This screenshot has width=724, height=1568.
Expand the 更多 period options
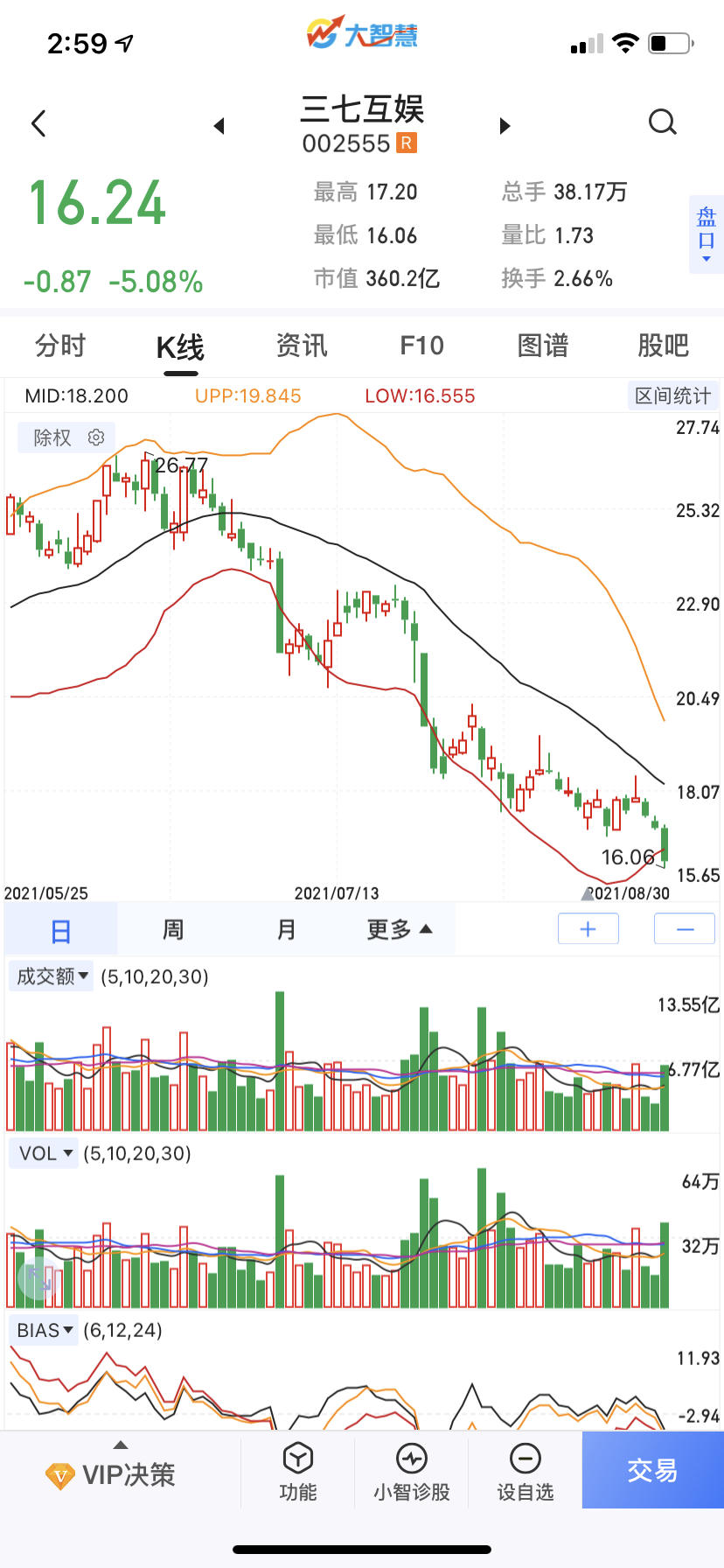(x=399, y=929)
